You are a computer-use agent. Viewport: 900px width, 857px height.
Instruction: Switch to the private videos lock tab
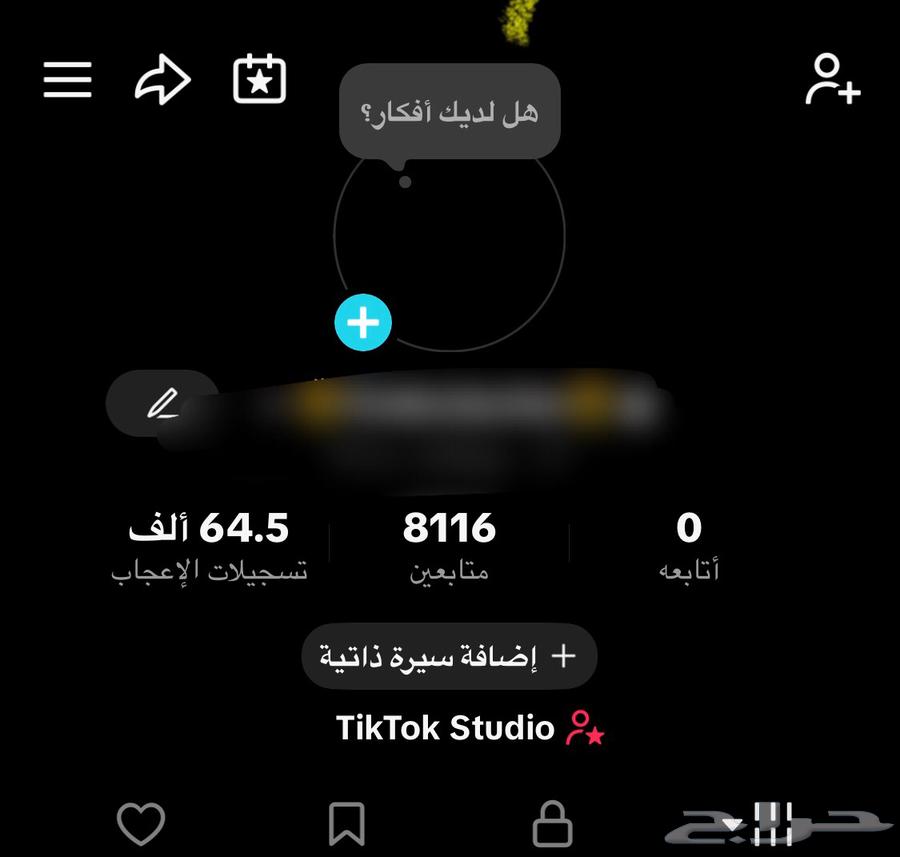point(552,824)
